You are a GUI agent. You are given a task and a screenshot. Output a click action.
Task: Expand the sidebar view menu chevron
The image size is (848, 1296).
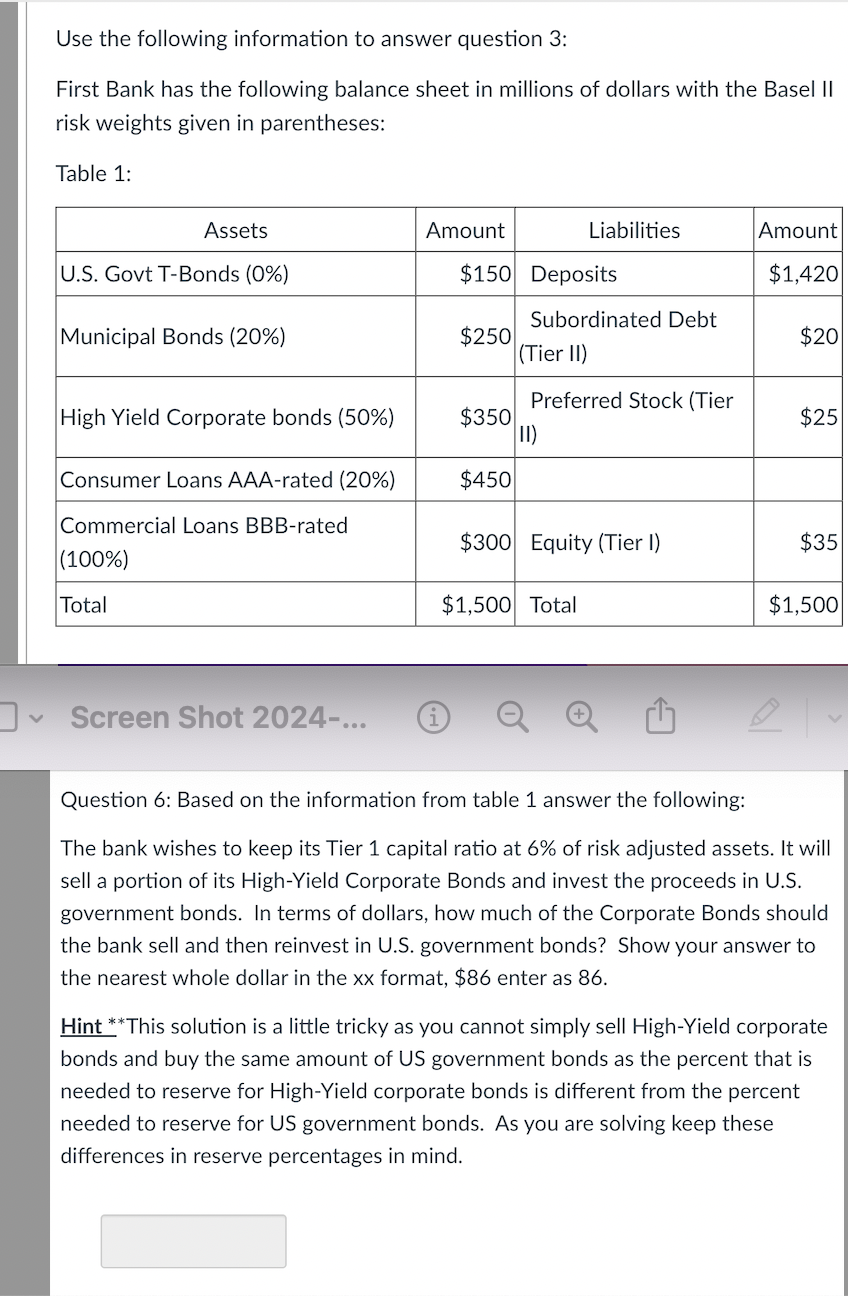pyautogui.click(x=39, y=718)
